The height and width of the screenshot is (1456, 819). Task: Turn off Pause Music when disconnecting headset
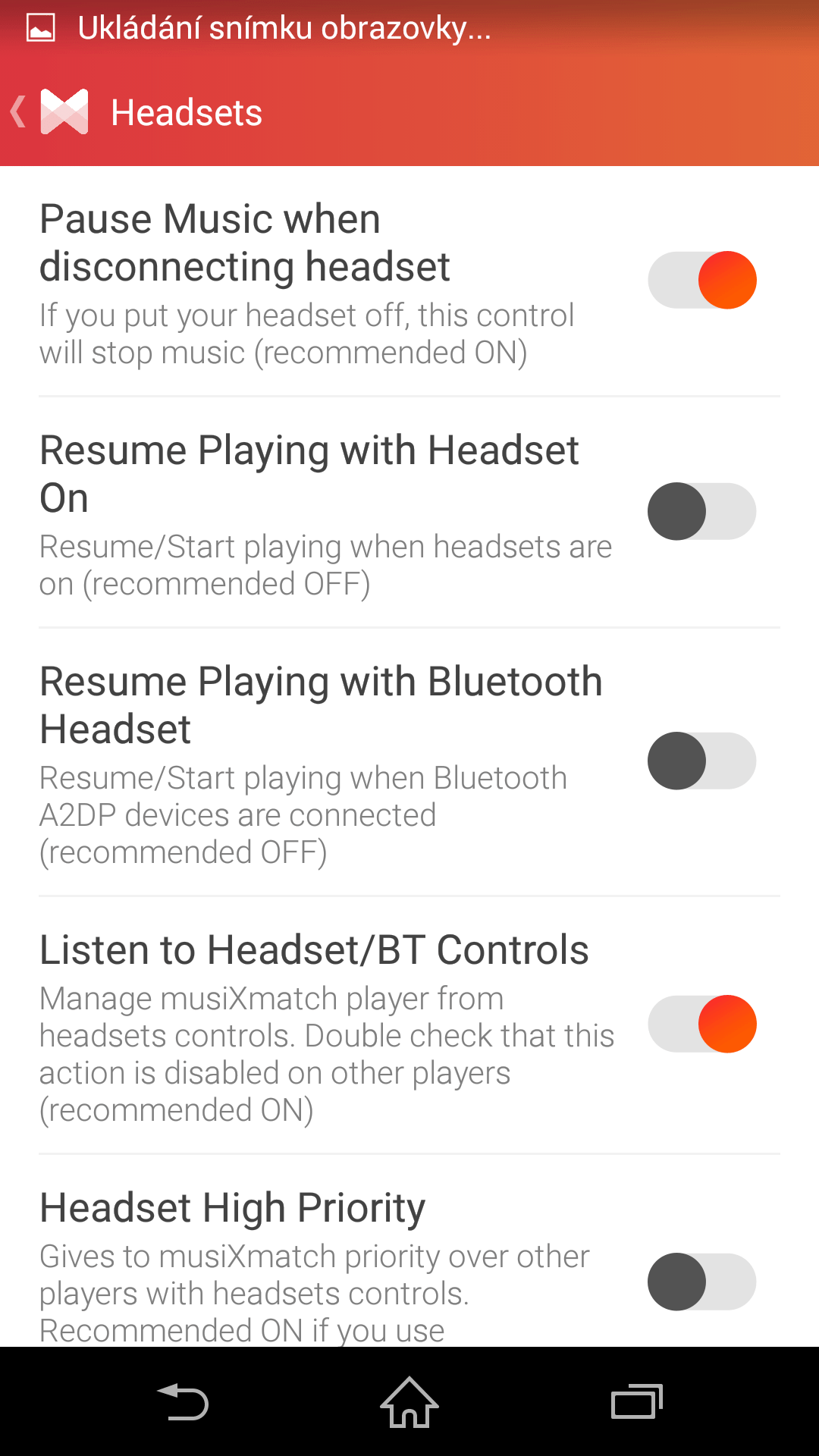(702, 280)
